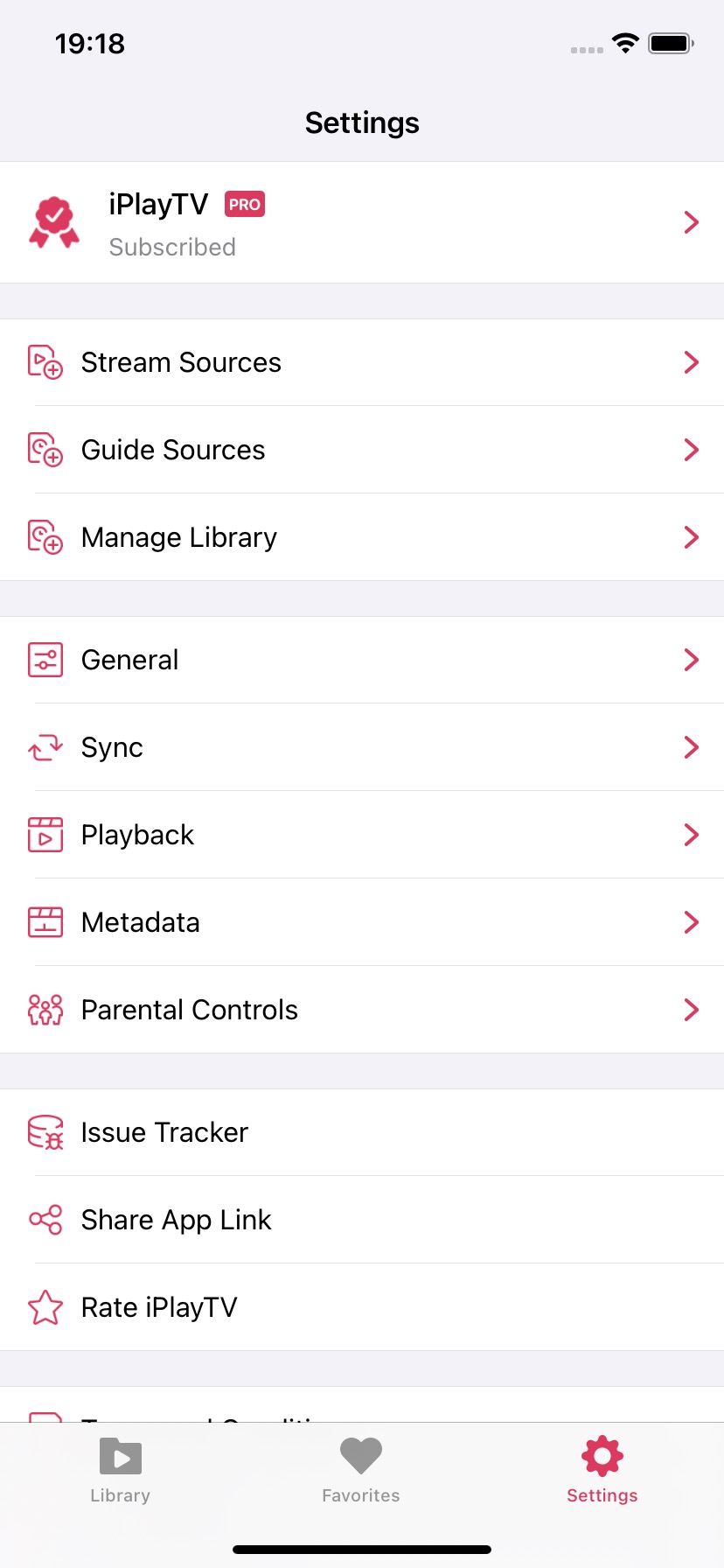Screen dimensions: 724x1568
Task: Go to Guide Sources
Action: pos(362,450)
